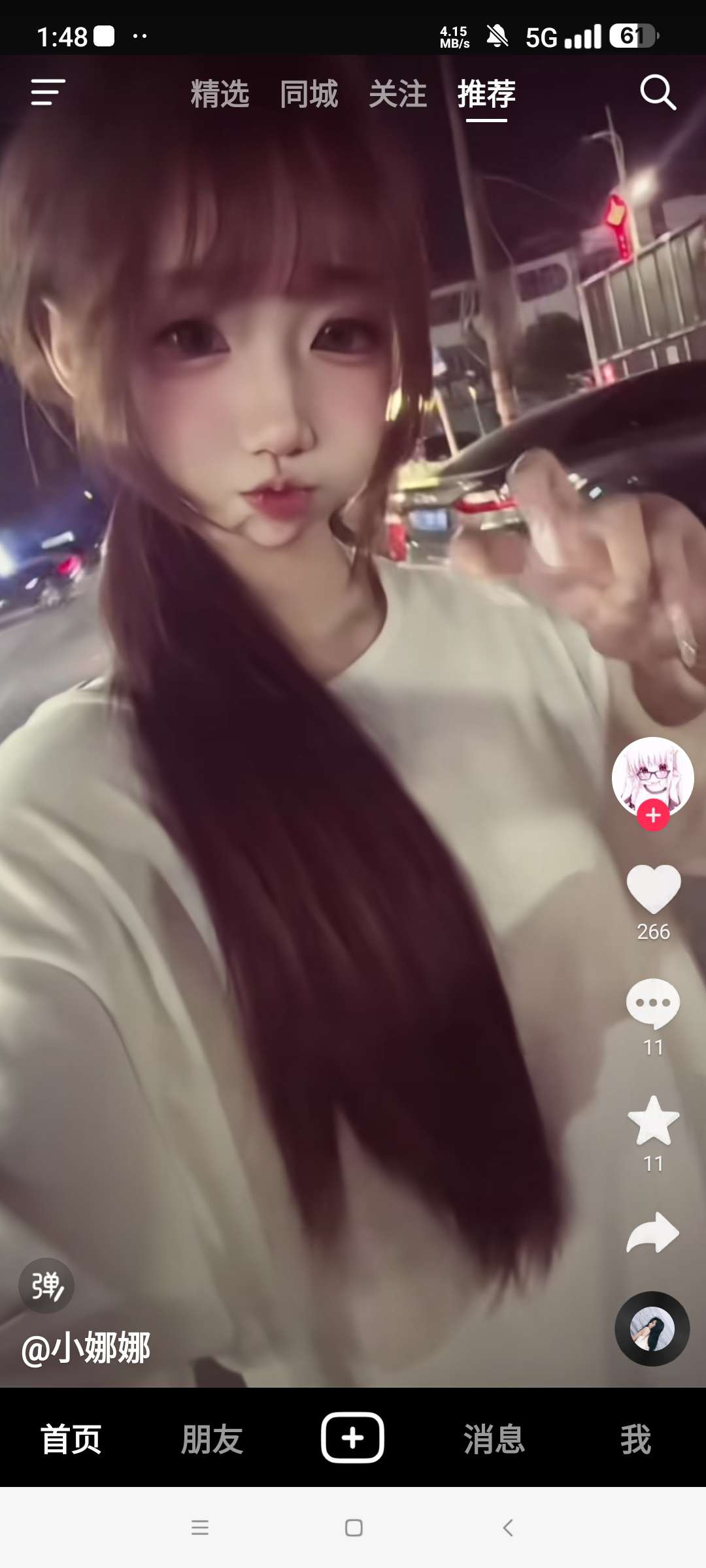Open the spinning music disc
Image resolution: width=706 pixels, height=1568 pixels.
(652, 1329)
